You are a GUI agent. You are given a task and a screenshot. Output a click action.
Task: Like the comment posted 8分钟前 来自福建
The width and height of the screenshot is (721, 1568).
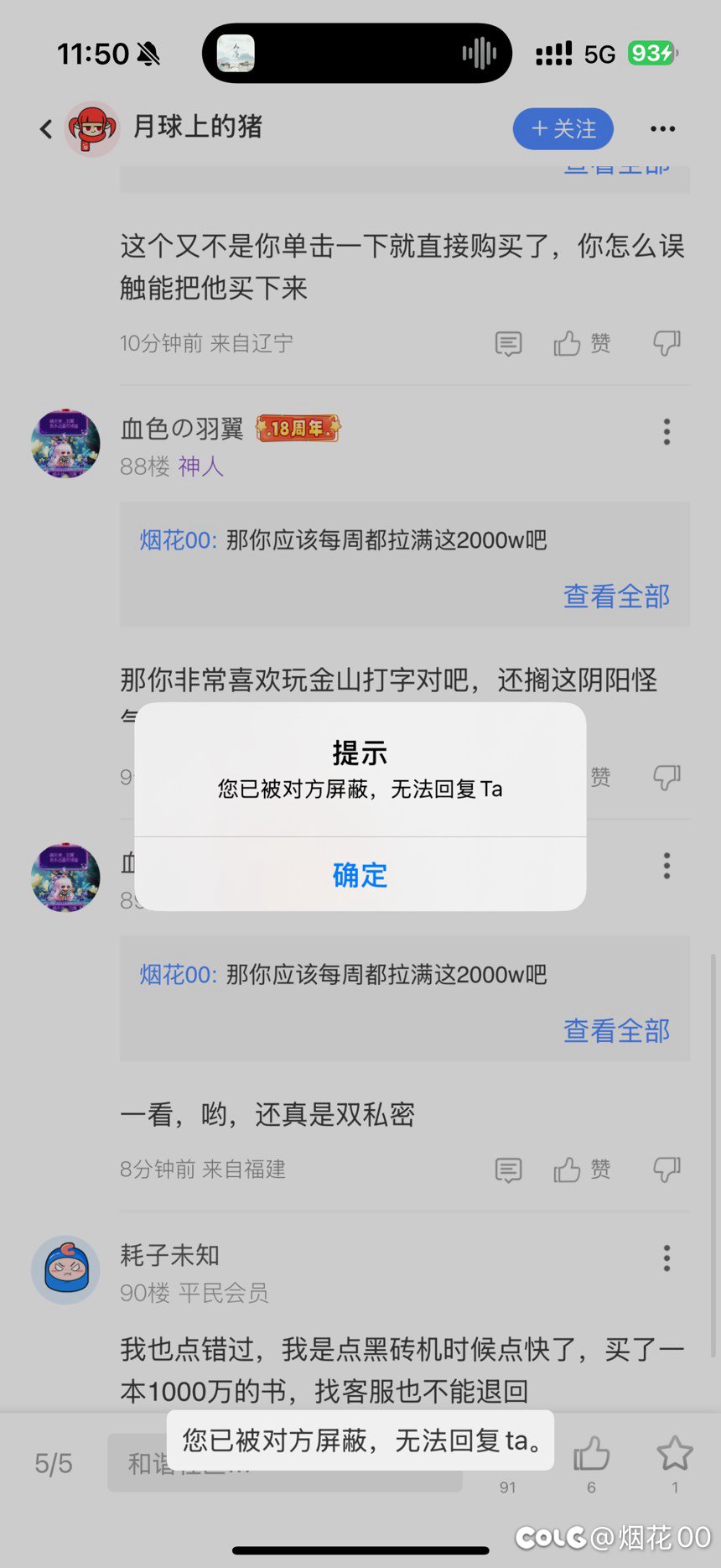point(582,1169)
